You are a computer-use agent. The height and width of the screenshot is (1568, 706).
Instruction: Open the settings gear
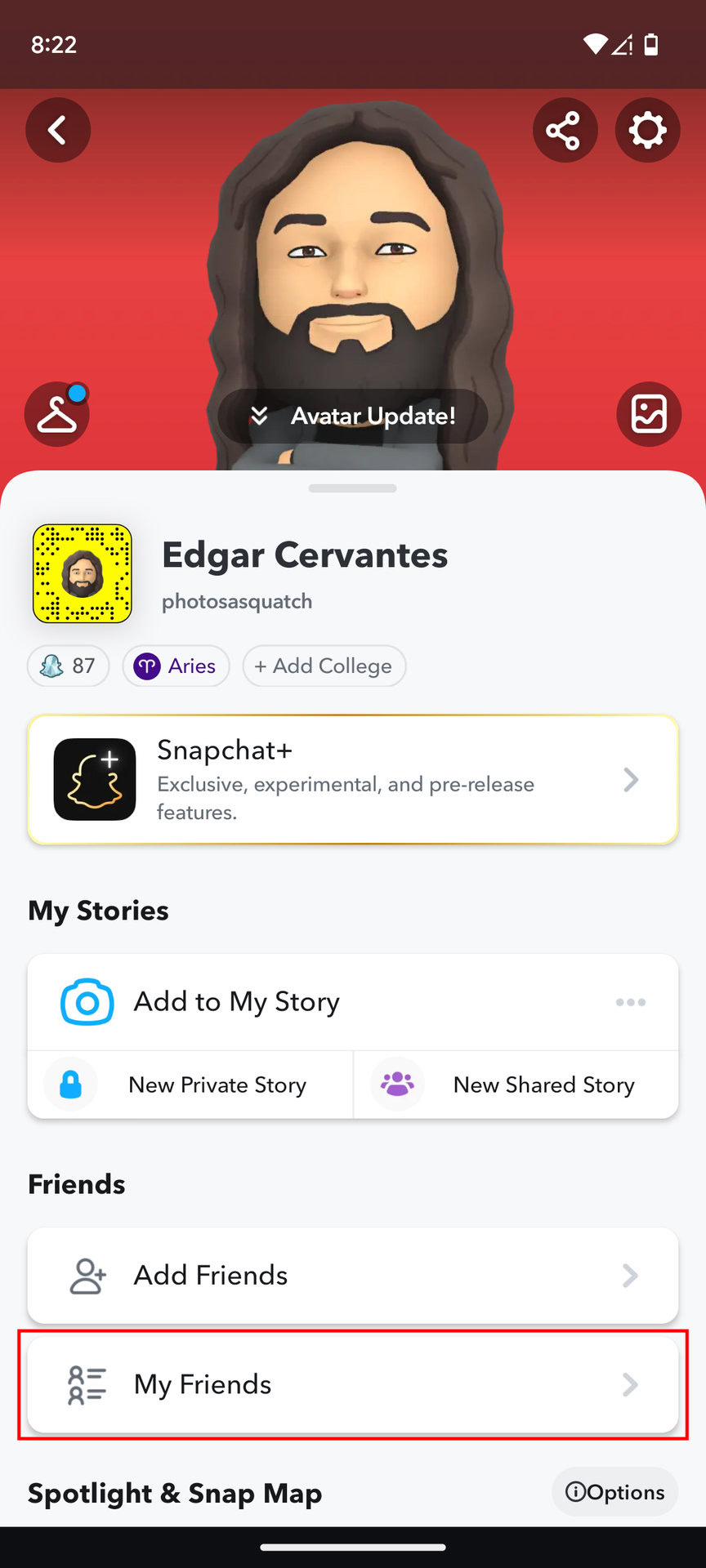[x=647, y=130]
